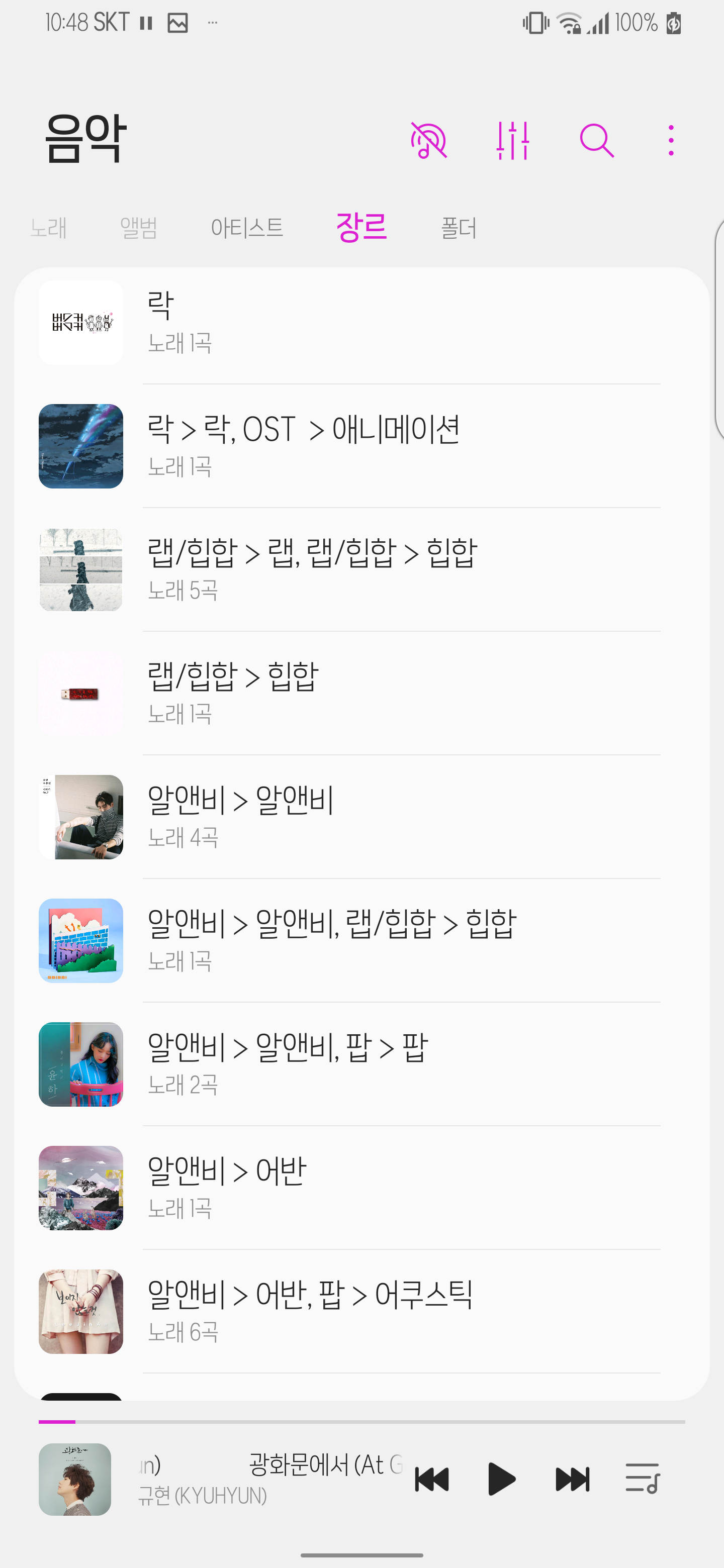Open the audio output routing icon
This screenshot has width=724, height=1568.
pyautogui.click(x=429, y=141)
